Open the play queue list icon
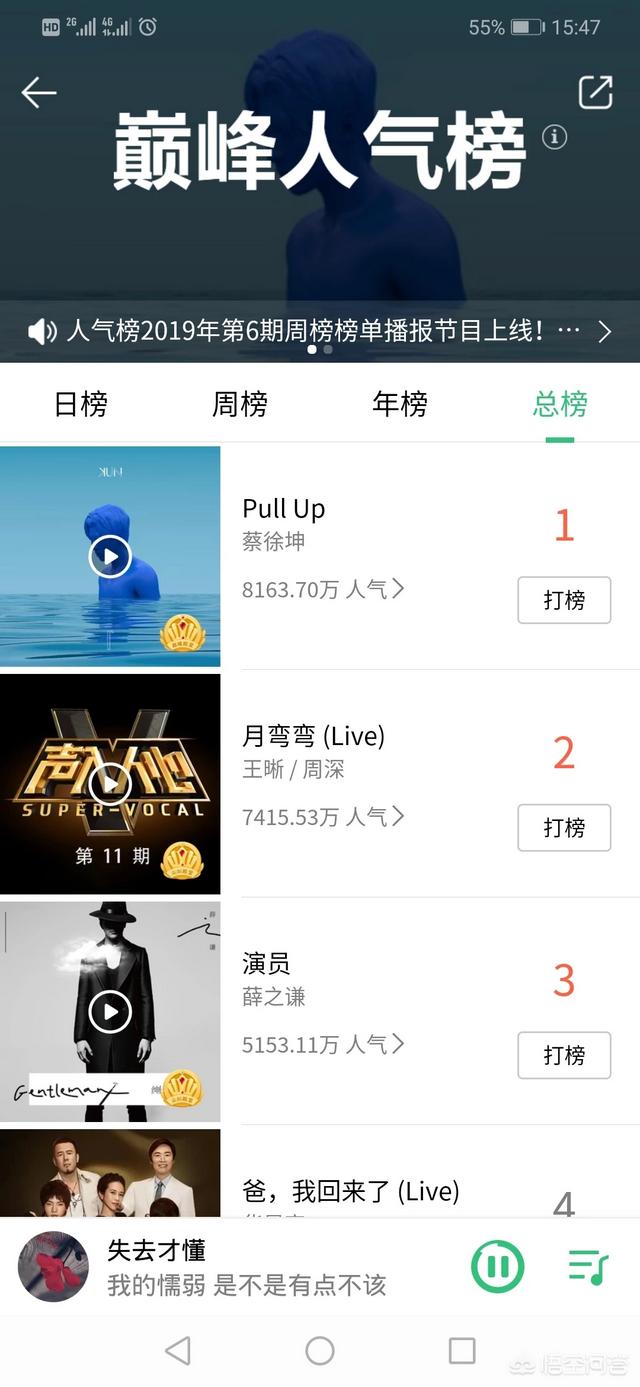 588,1266
